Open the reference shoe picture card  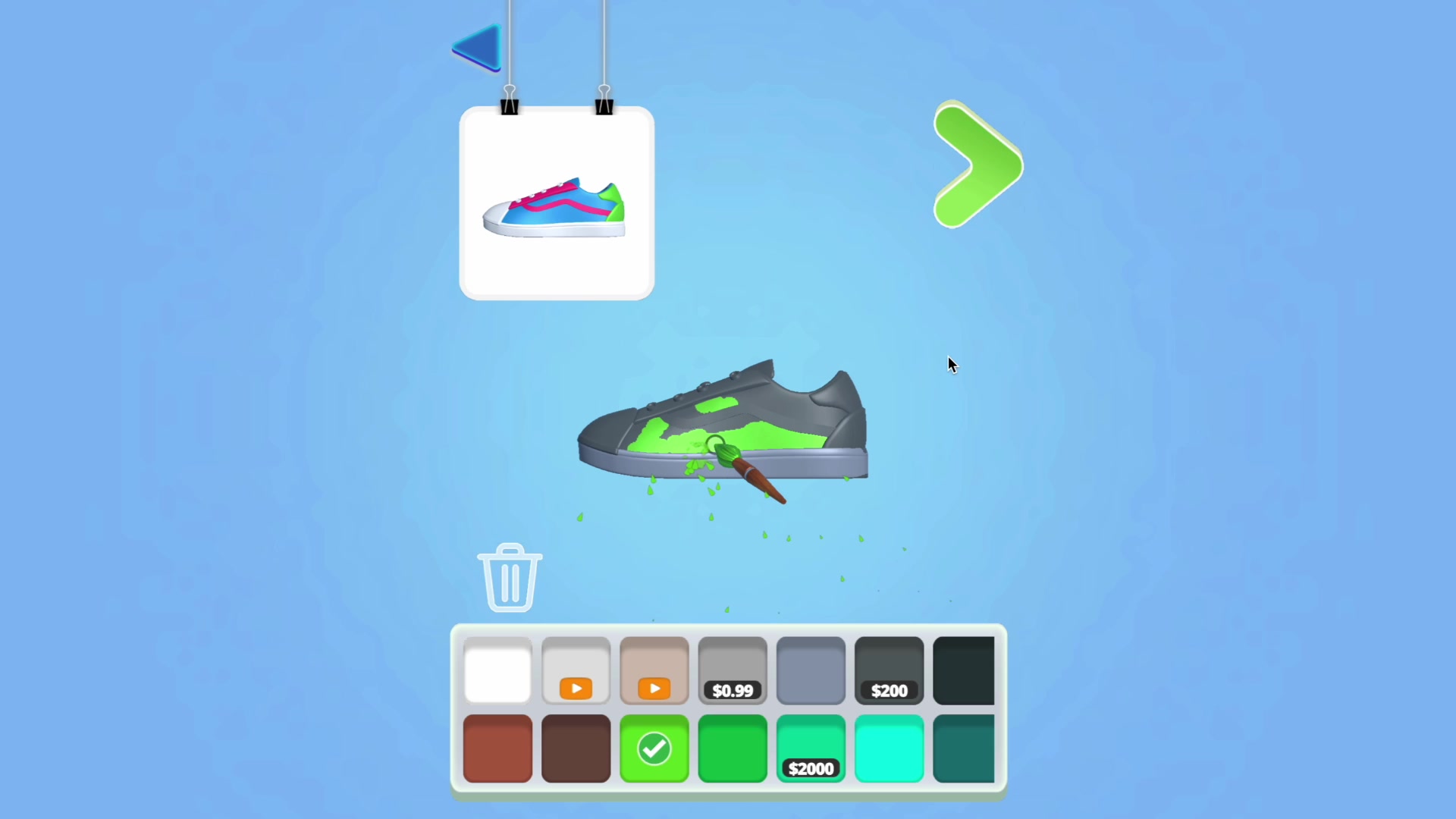click(557, 203)
